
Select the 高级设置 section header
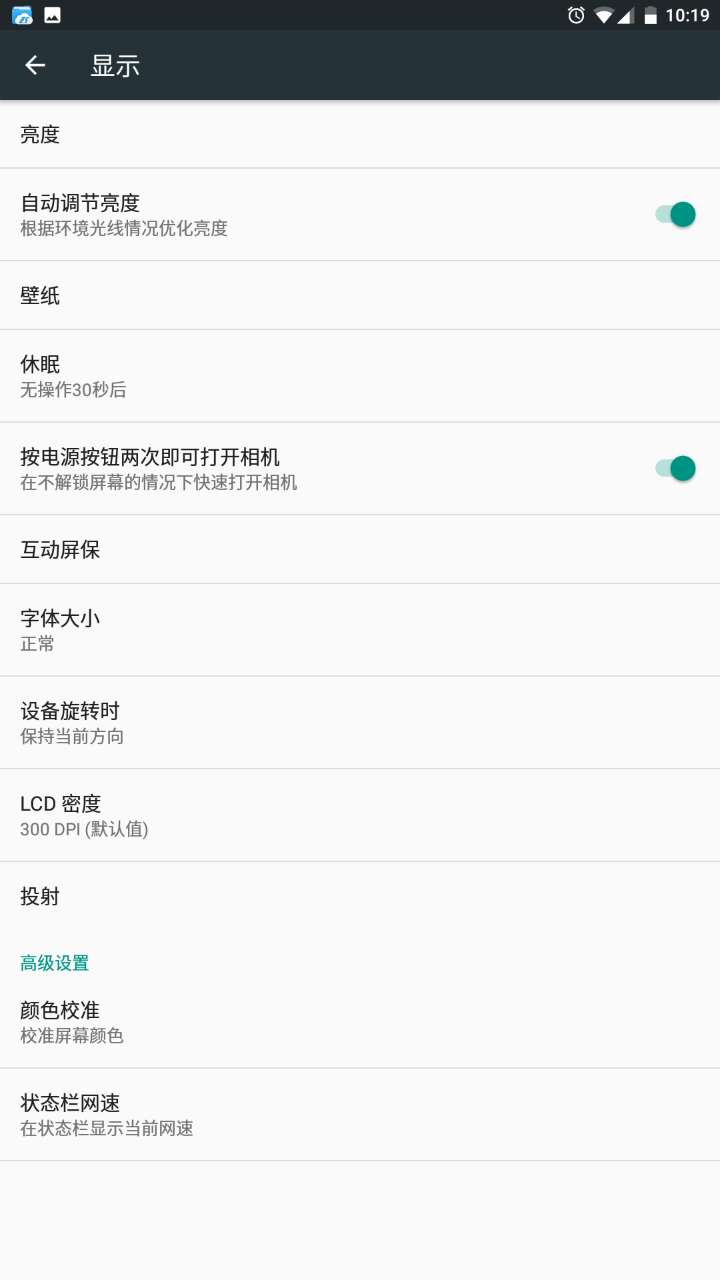click(54, 962)
